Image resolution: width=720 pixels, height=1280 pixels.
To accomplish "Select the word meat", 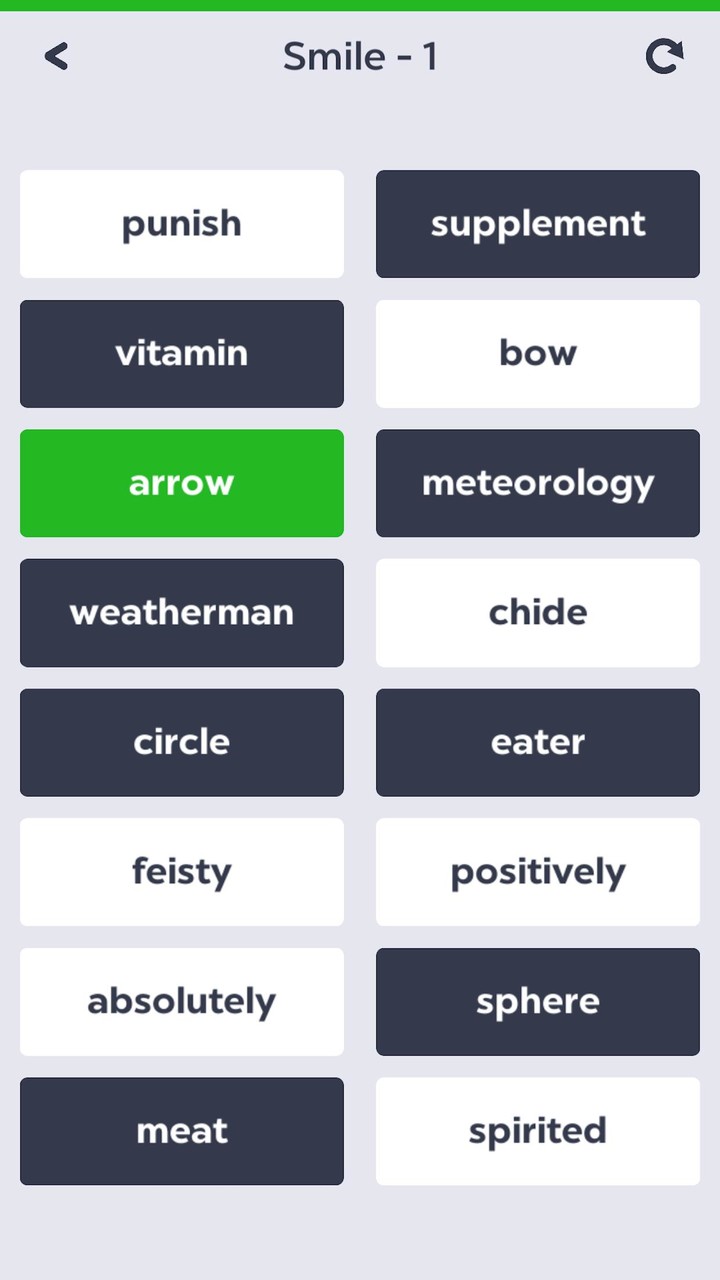I will [181, 1131].
